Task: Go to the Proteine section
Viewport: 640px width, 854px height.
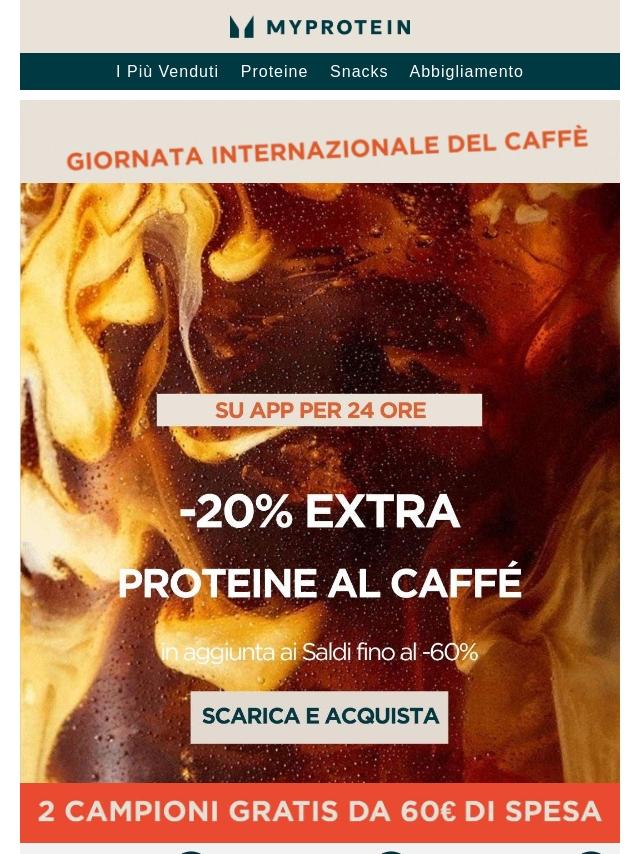Action: click(x=274, y=72)
